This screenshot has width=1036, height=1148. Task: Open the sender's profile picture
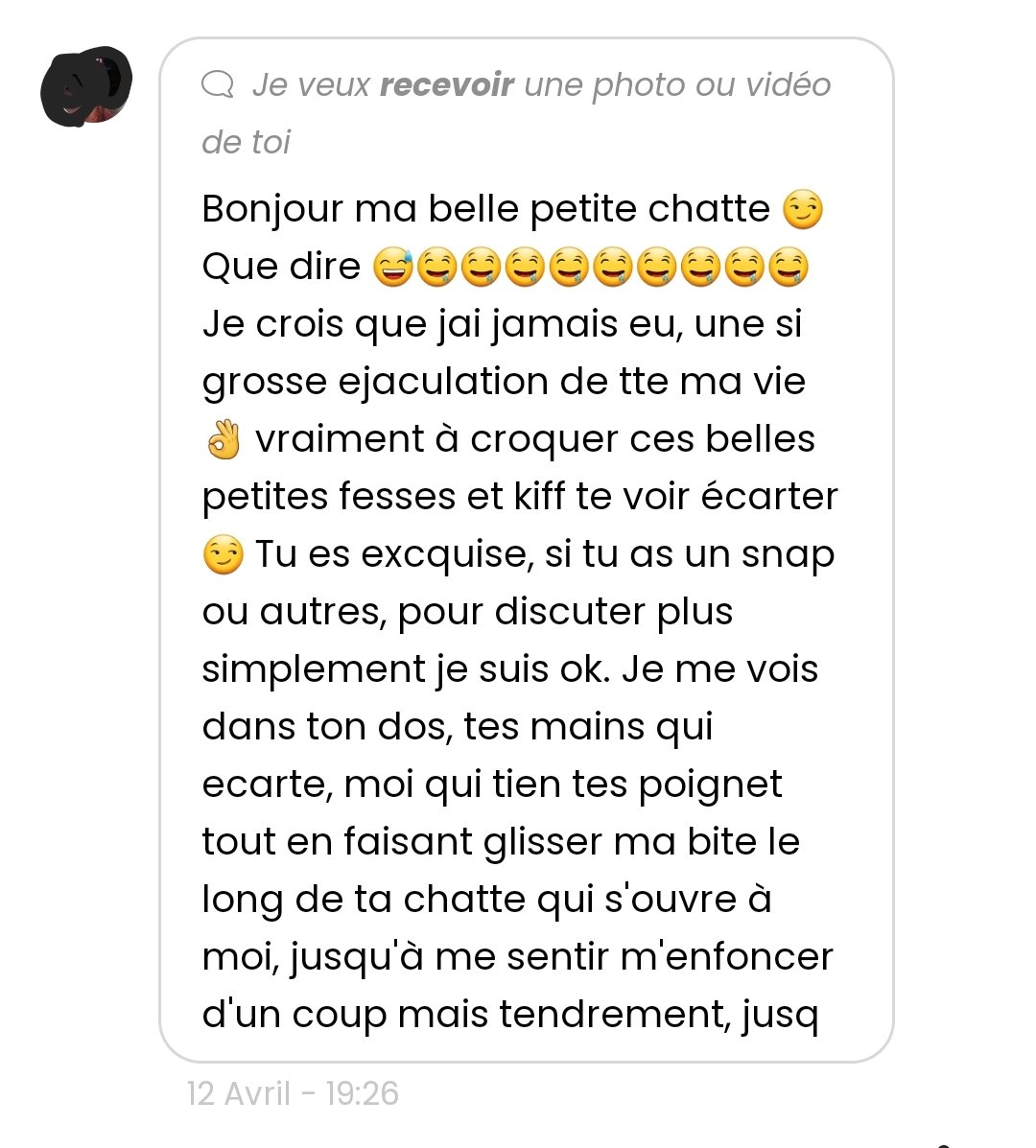pos(86,86)
